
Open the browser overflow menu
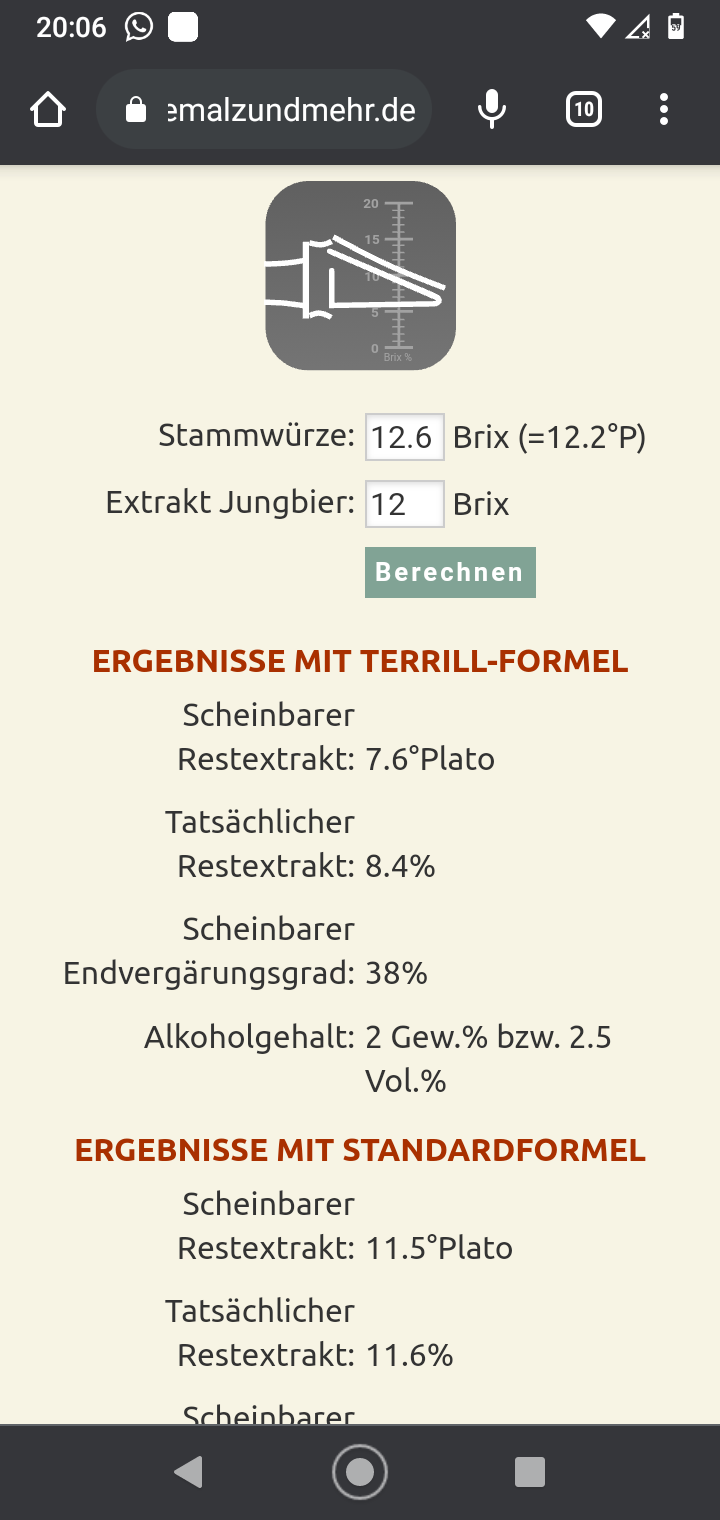(x=664, y=109)
